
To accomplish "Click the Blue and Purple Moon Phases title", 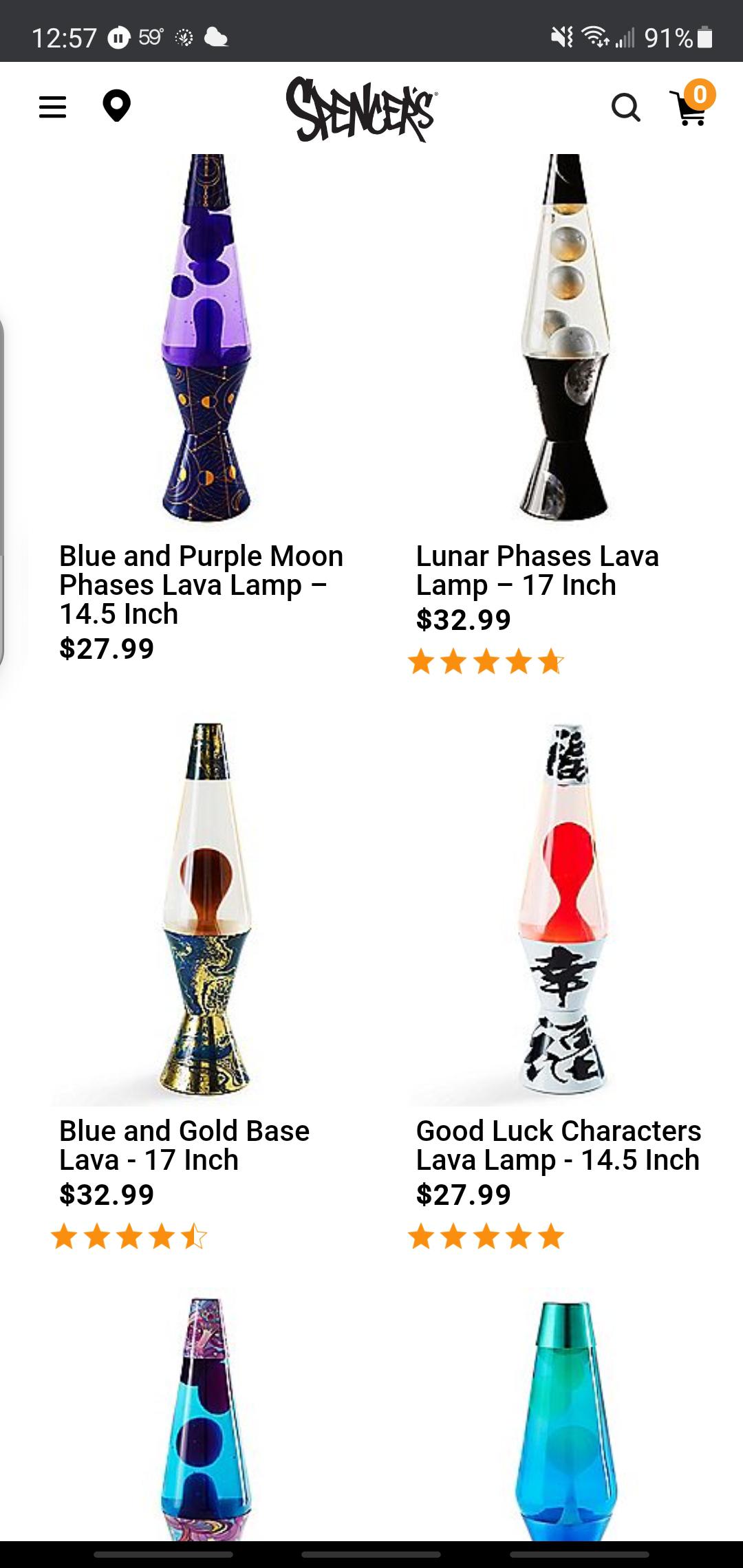I will point(200,585).
